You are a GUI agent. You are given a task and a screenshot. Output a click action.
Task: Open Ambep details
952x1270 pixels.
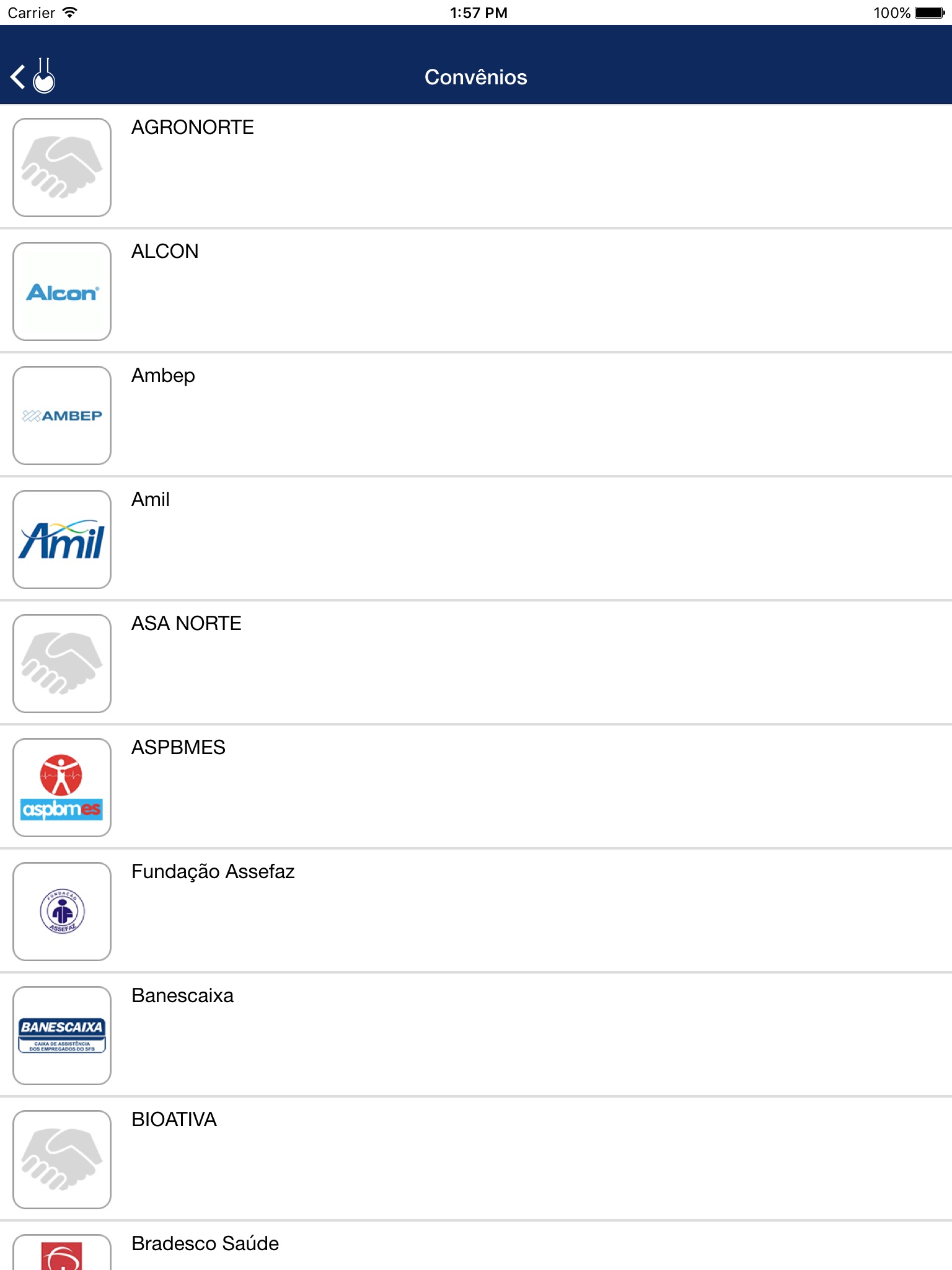coord(476,415)
